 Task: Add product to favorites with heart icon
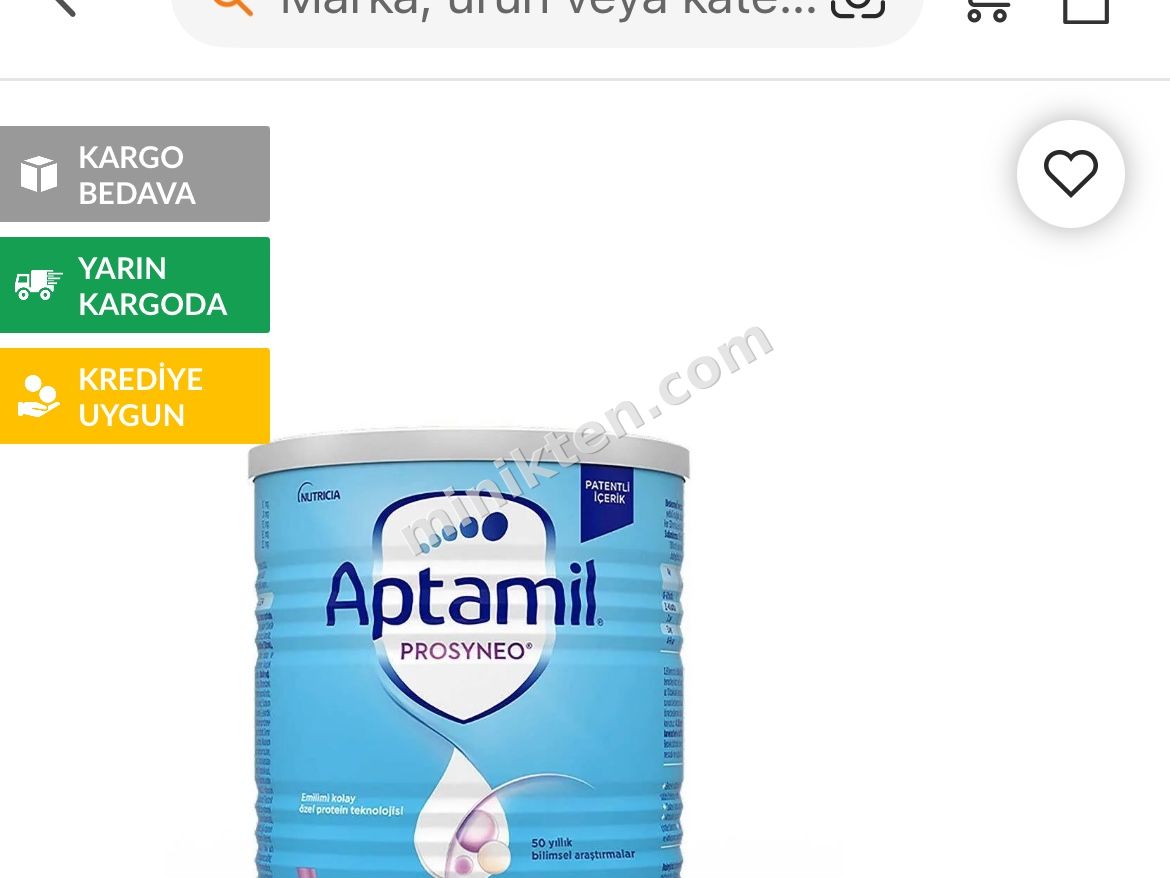tap(1070, 174)
